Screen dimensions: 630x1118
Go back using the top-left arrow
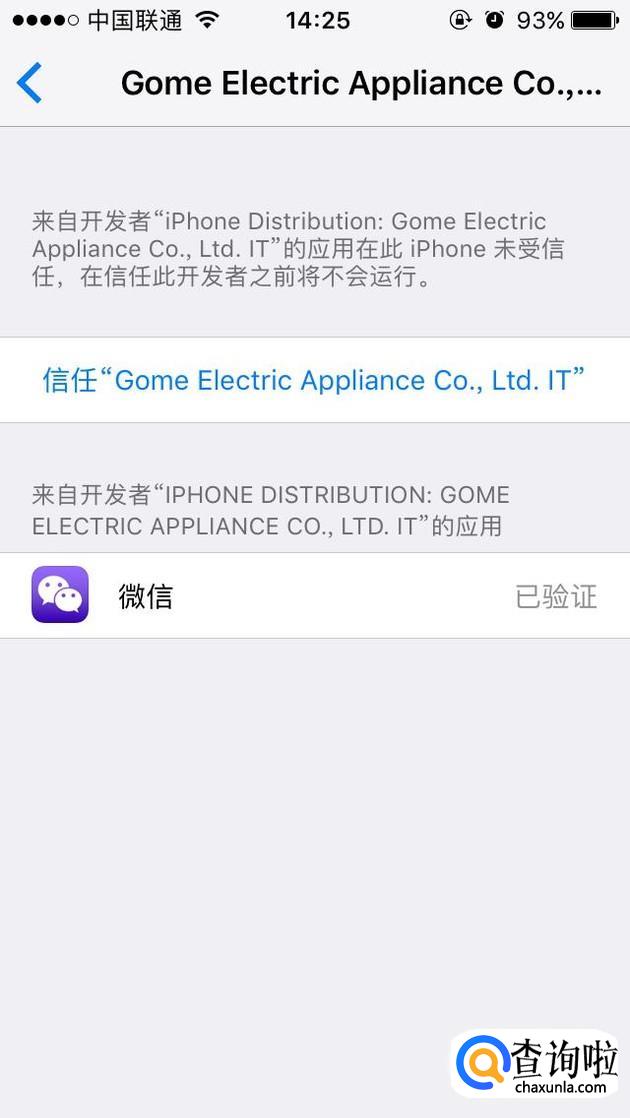pos(30,83)
